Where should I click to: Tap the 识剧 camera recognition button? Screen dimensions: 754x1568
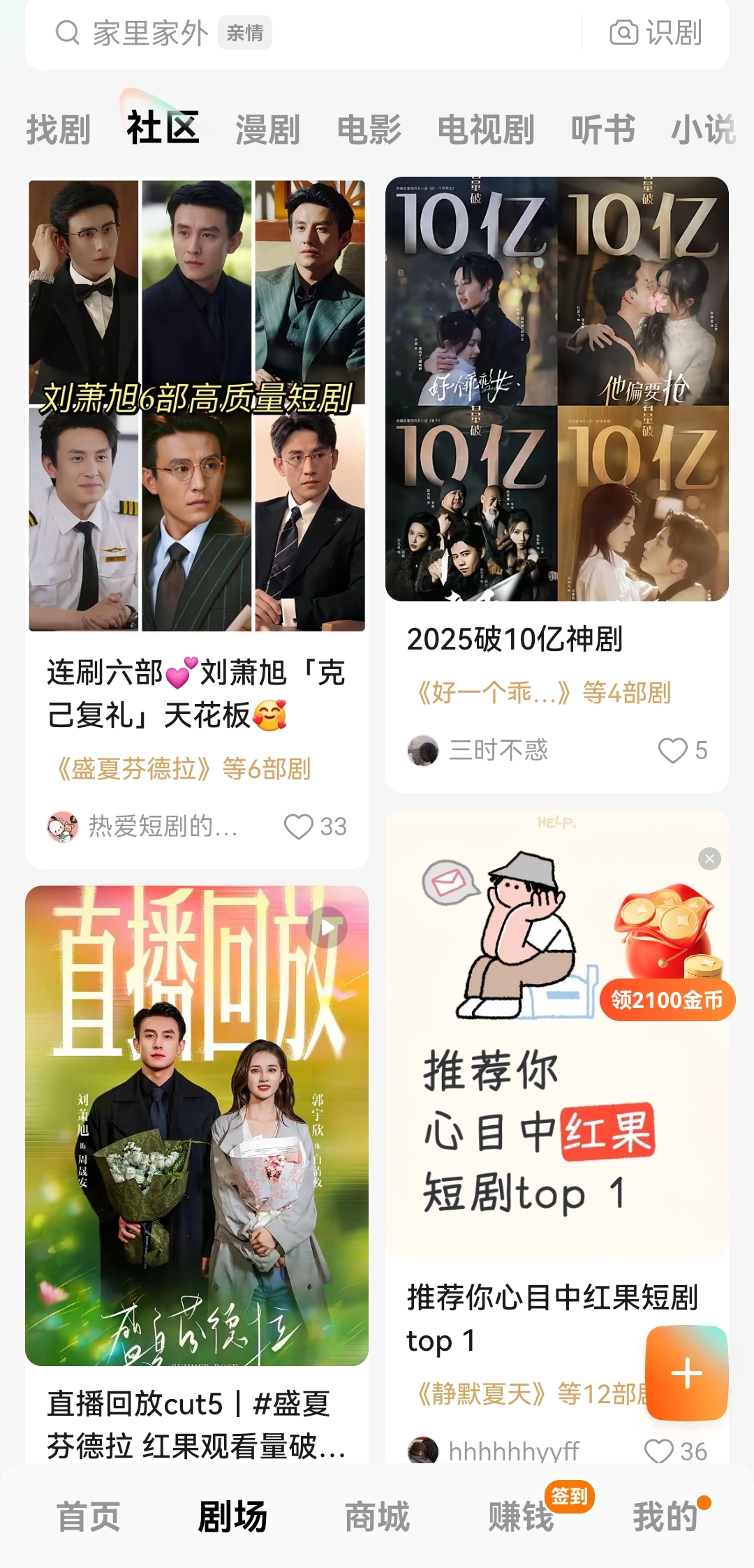[x=656, y=33]
